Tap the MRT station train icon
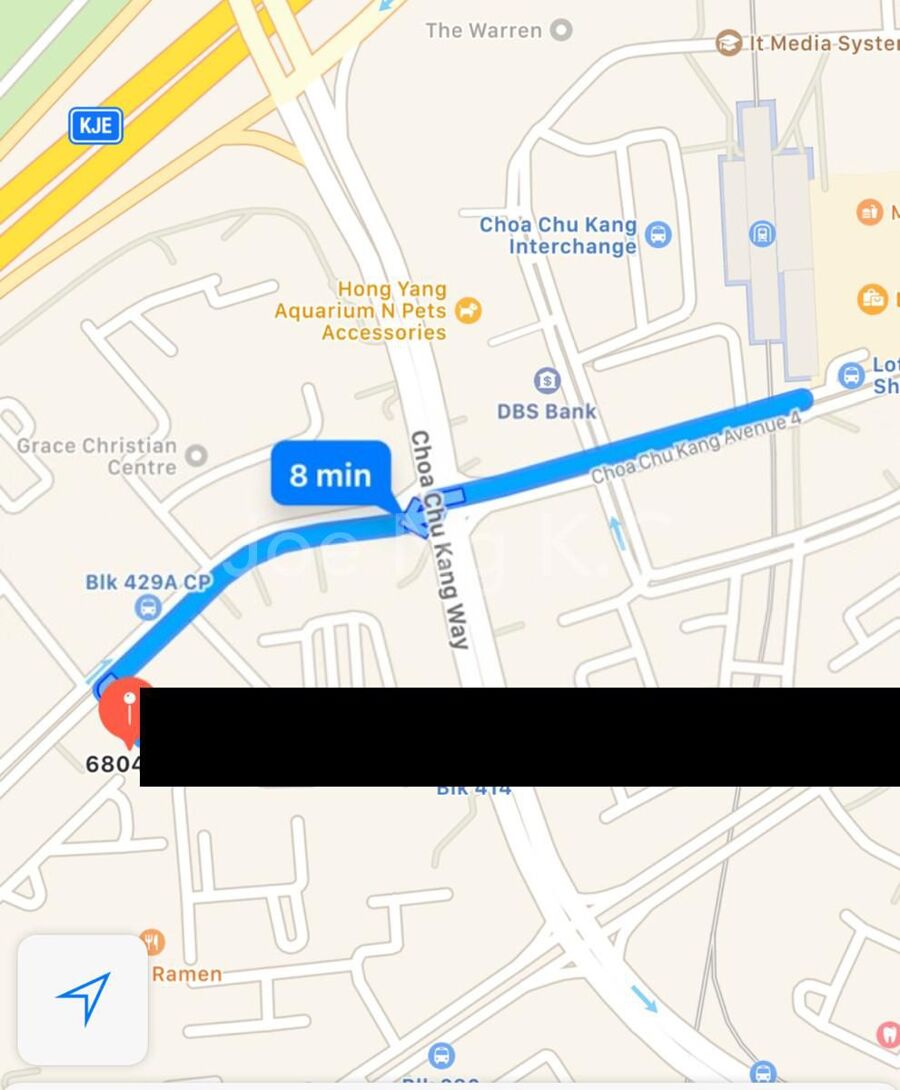 coord(763,235)
